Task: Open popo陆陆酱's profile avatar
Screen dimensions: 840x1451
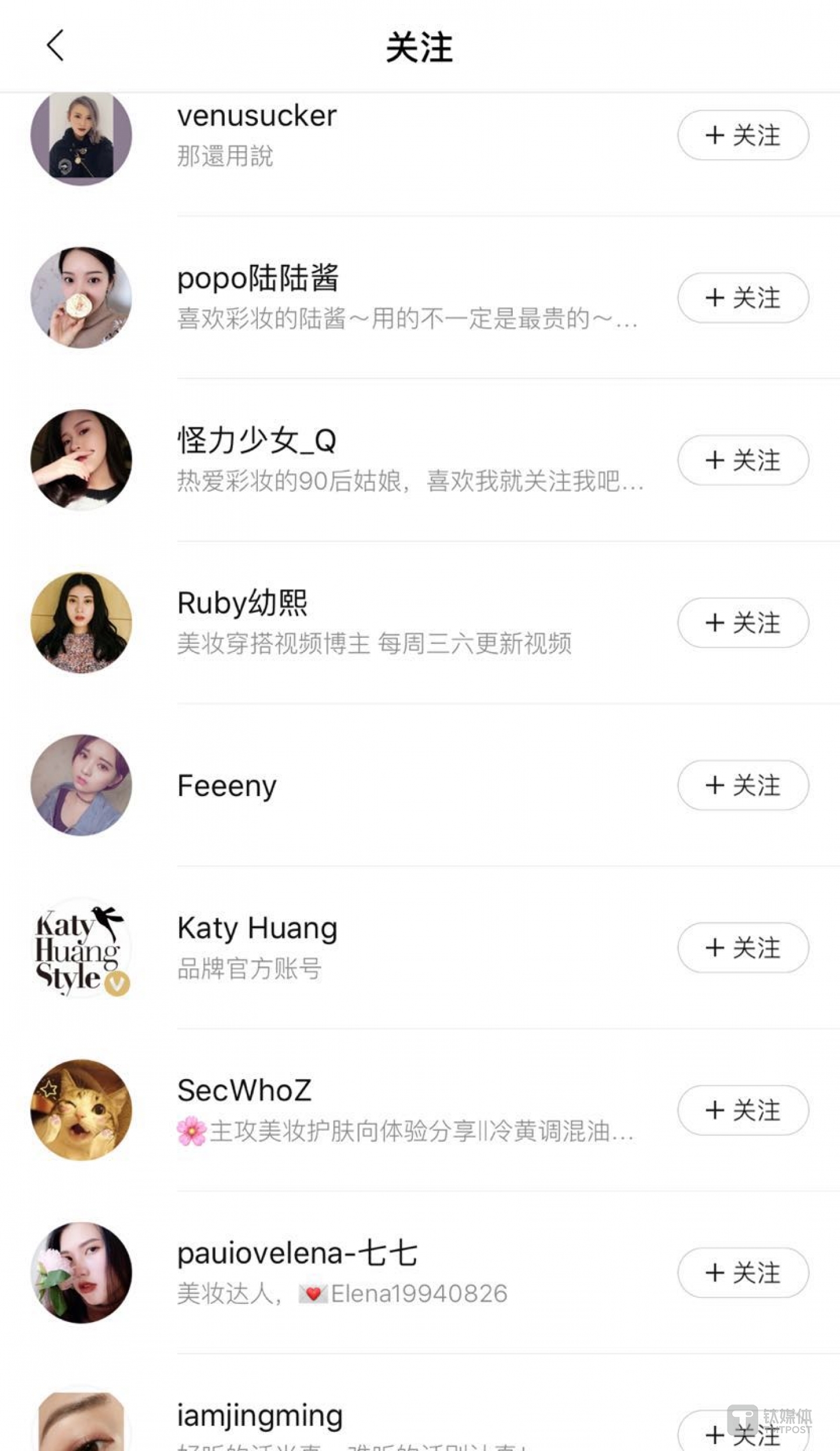Action: [82, 298]
